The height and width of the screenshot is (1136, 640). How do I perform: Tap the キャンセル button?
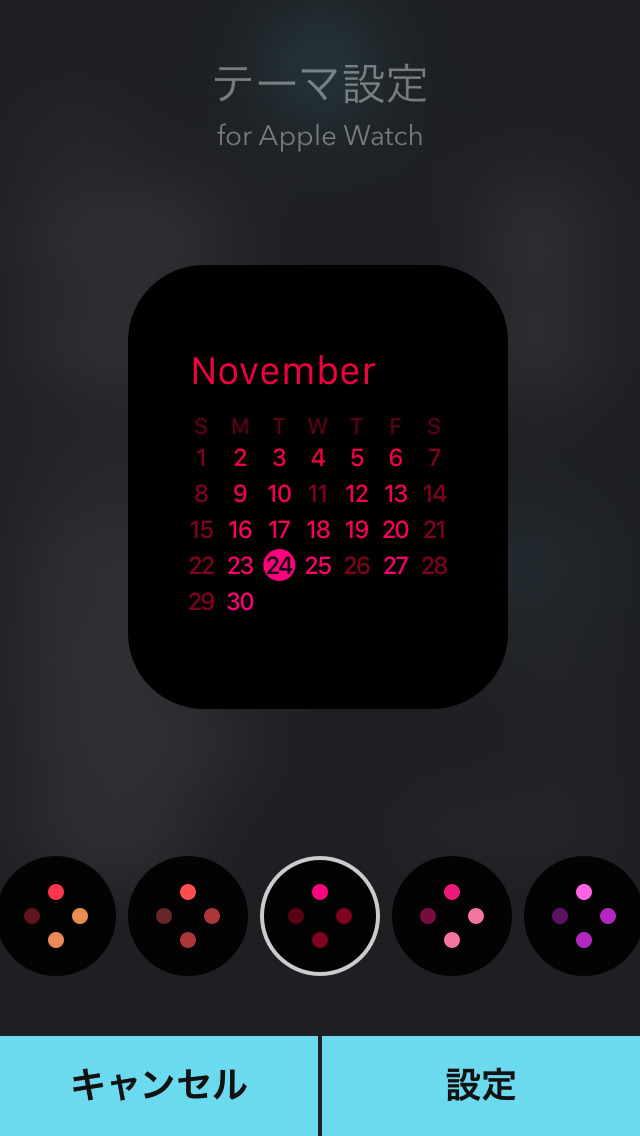click(x=159, y=1085)
